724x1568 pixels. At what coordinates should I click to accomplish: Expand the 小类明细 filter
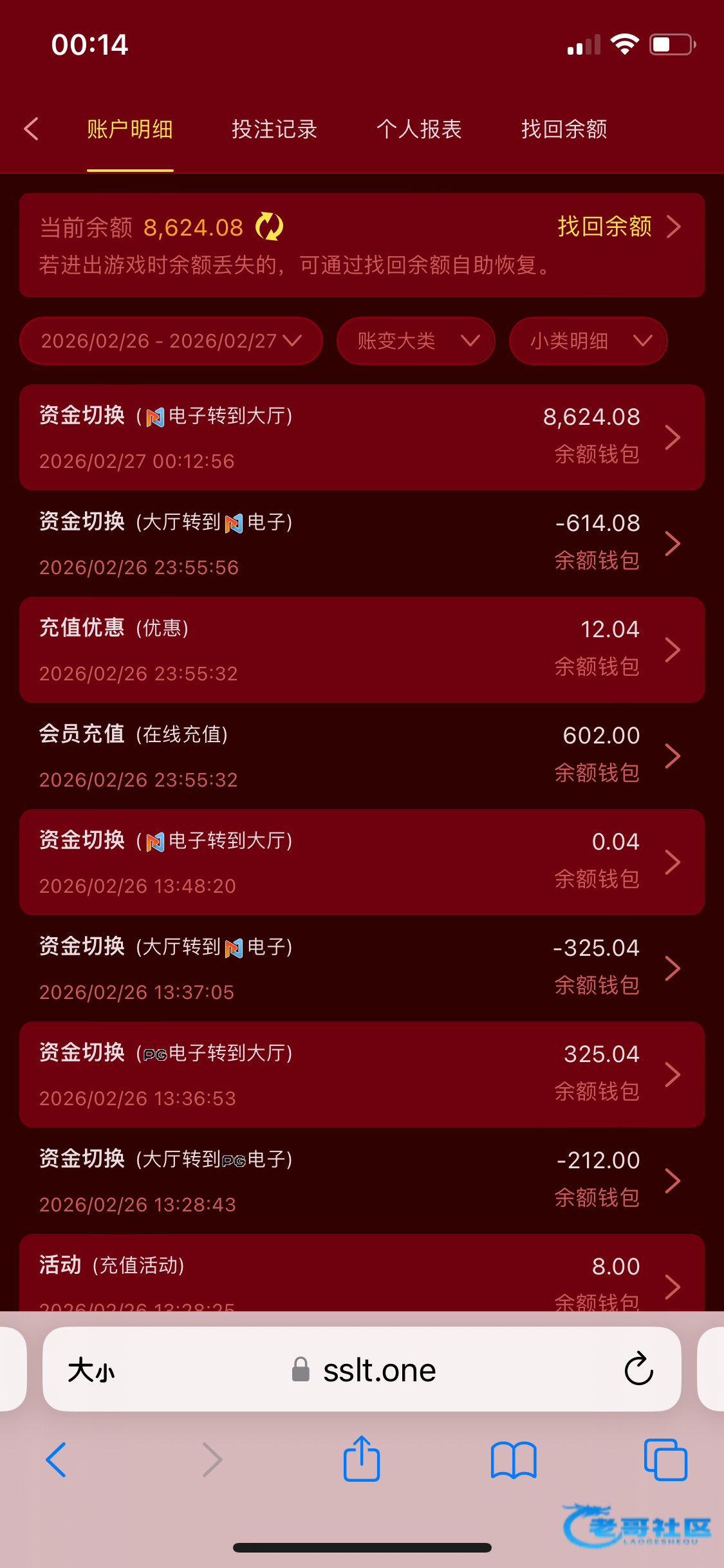tap(588, 341)
